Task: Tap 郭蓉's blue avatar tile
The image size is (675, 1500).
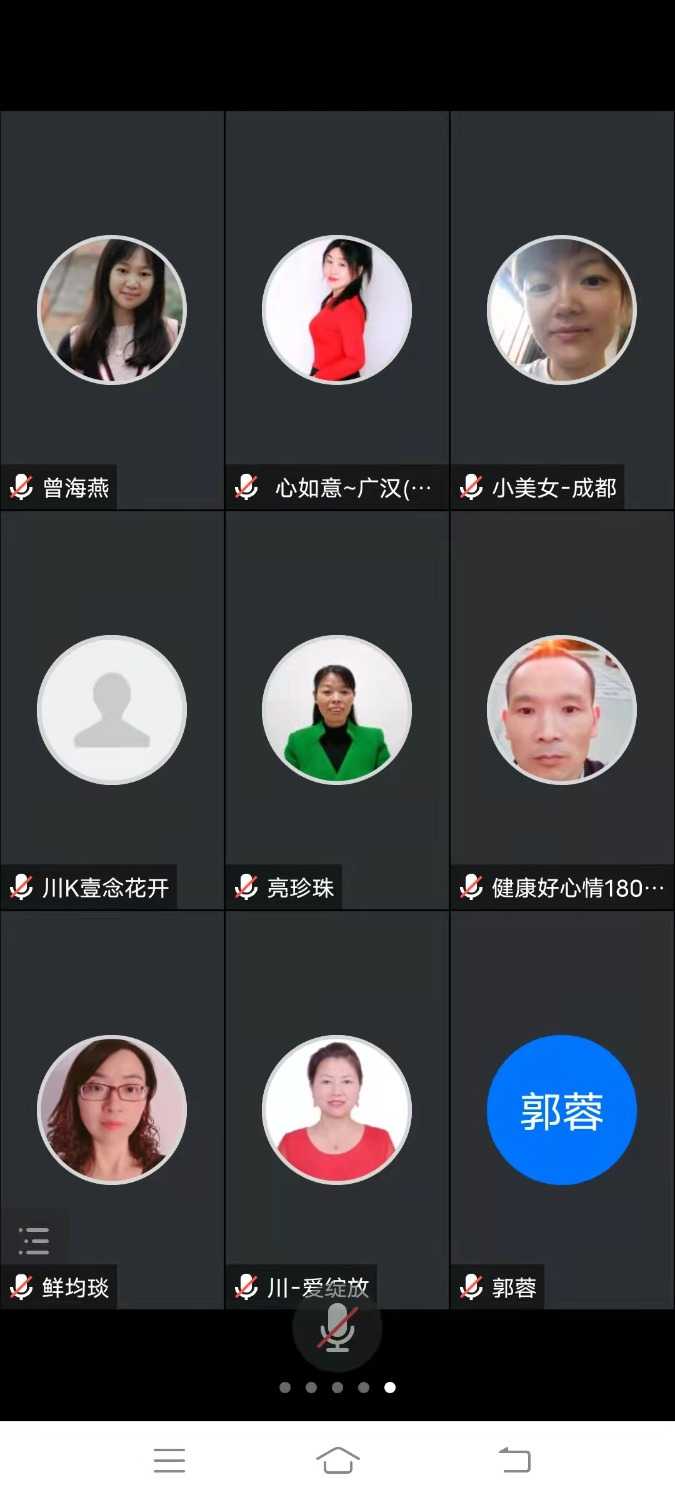Action: coord(562,1110)
